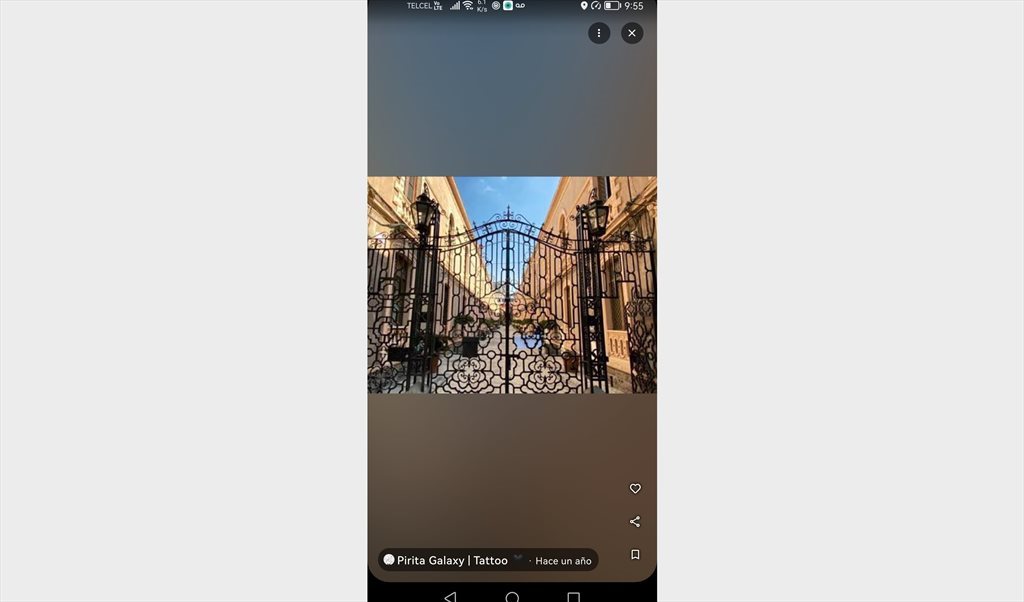The height and width of the screenshot is (602, 1024).
Task: Go back with the system back button
Action: (x=450, y=597)
